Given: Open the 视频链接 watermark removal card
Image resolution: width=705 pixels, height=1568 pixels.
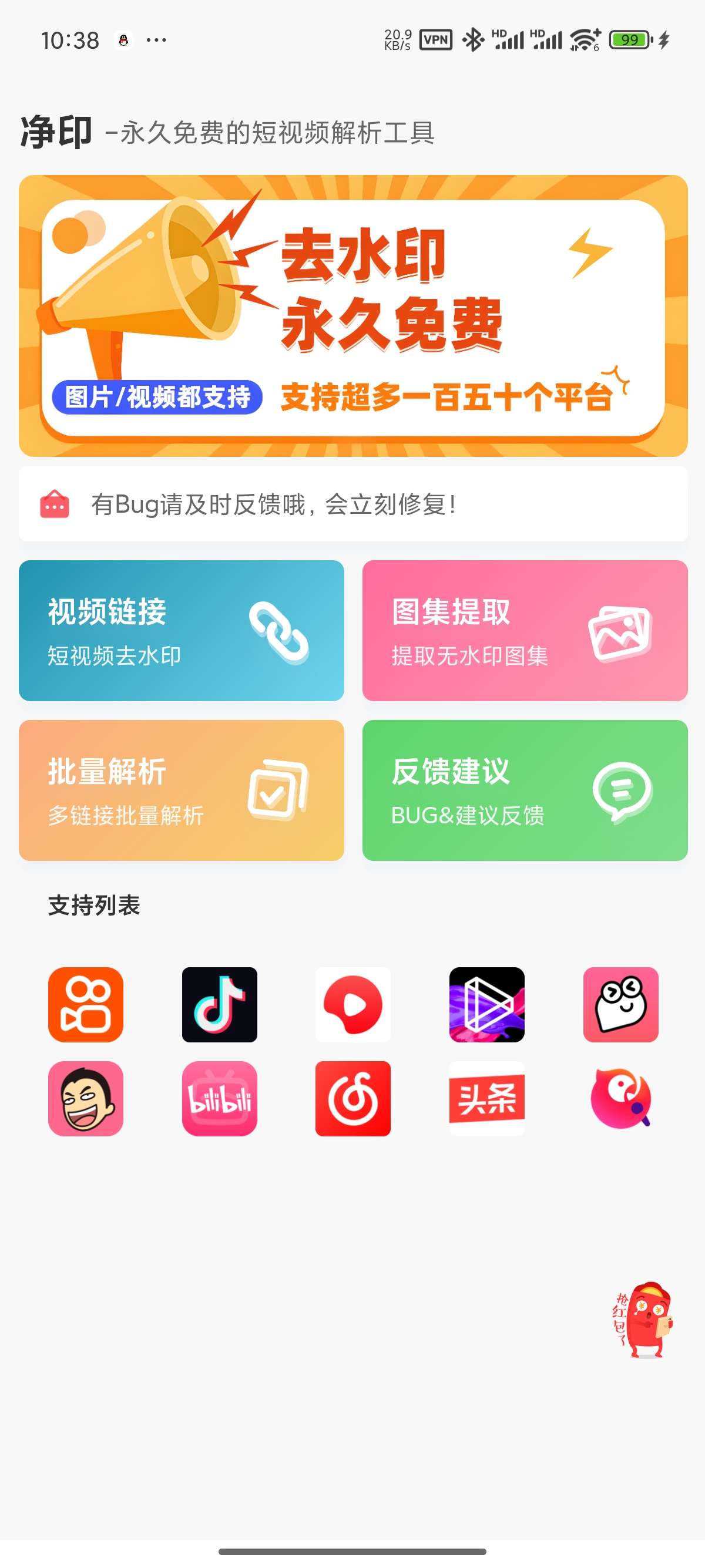Looking at the screenshot, I should pyautogui.click(x=181, y=630).
